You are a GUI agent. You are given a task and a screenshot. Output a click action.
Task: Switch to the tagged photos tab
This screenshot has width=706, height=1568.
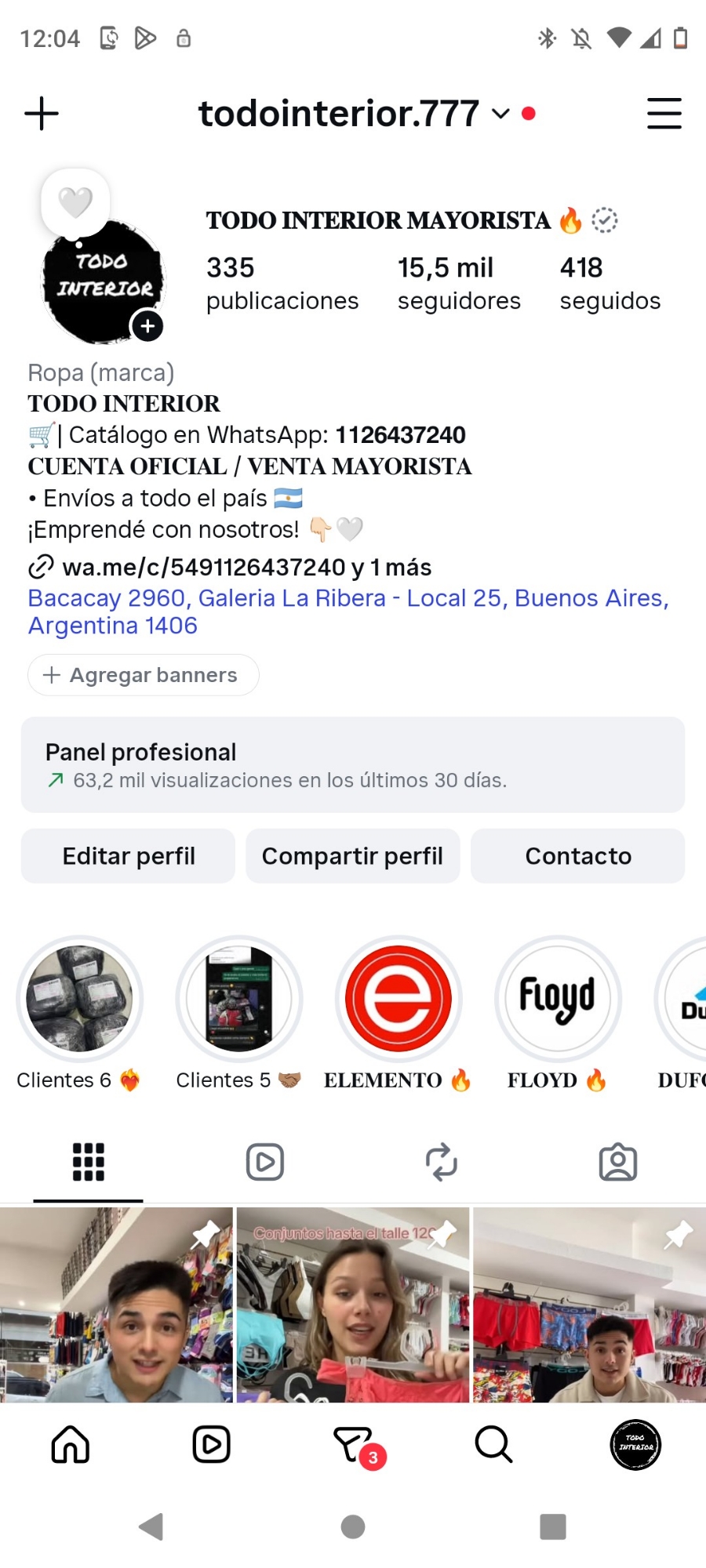(x=618, y=1162)
